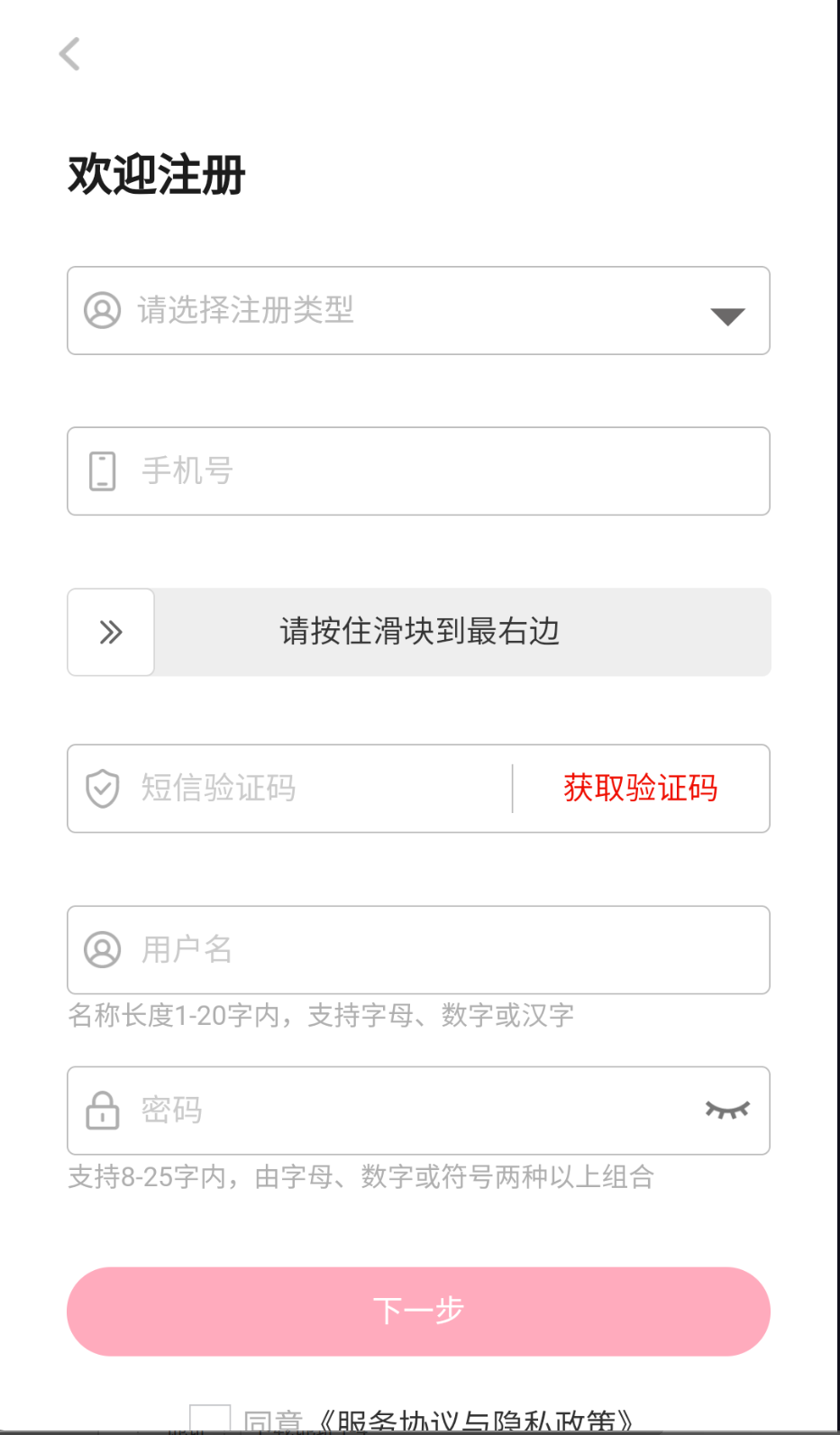The image size is (840, 1435).
Task: Click the phone icon beside 手机号 field
Action: [103, 471]
